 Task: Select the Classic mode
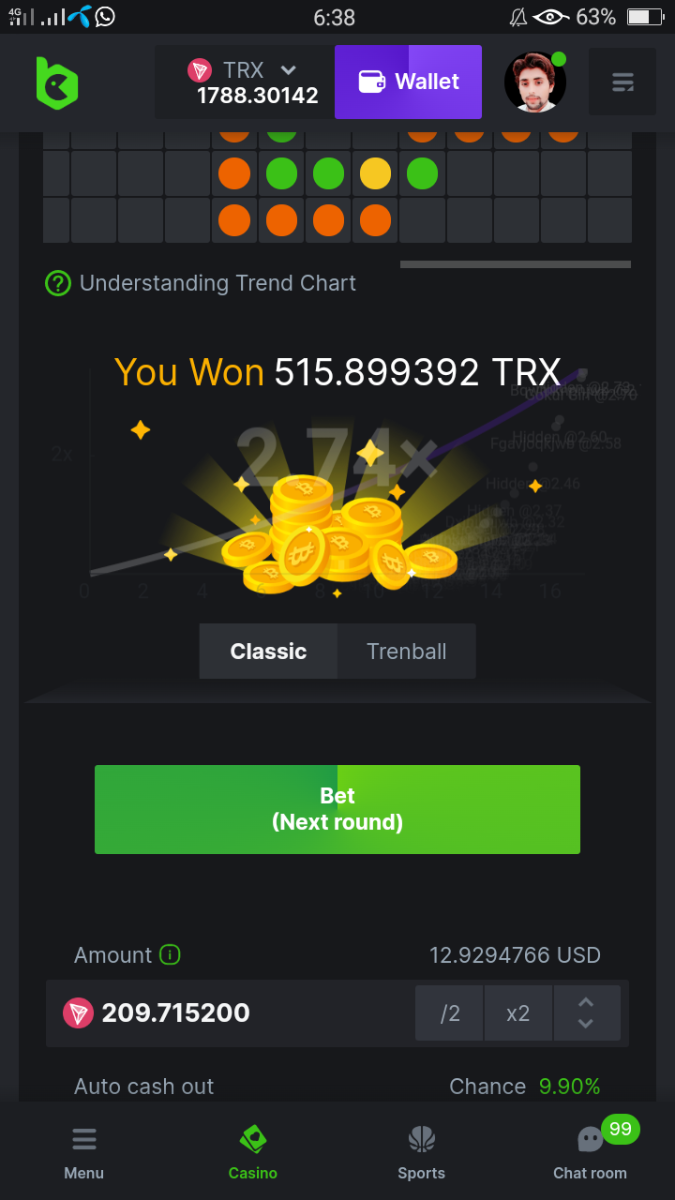(x=268, y=651)
